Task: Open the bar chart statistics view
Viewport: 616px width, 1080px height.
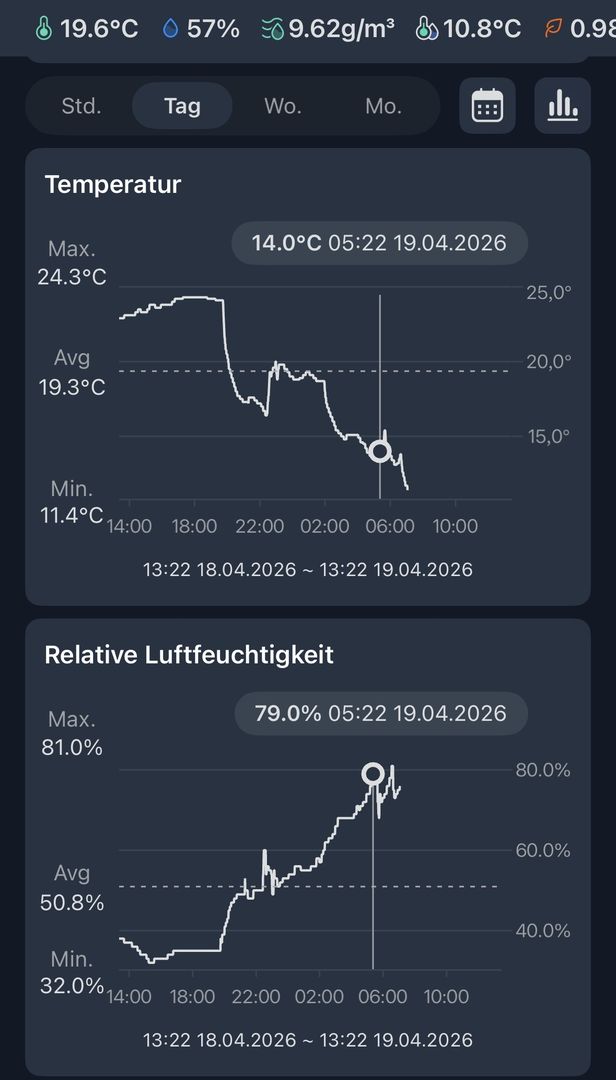Action: coord(563,105)
